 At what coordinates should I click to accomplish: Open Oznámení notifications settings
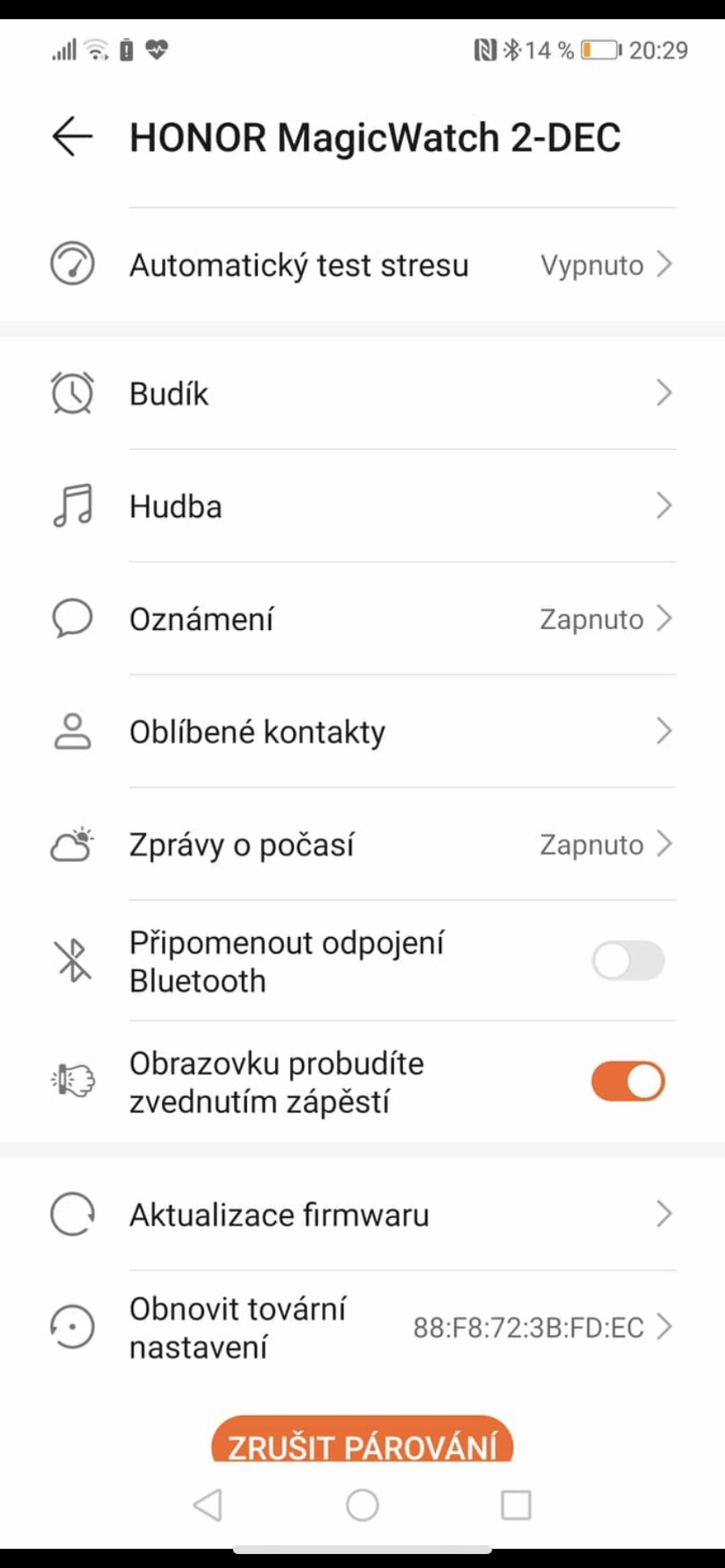click(361, 620)
